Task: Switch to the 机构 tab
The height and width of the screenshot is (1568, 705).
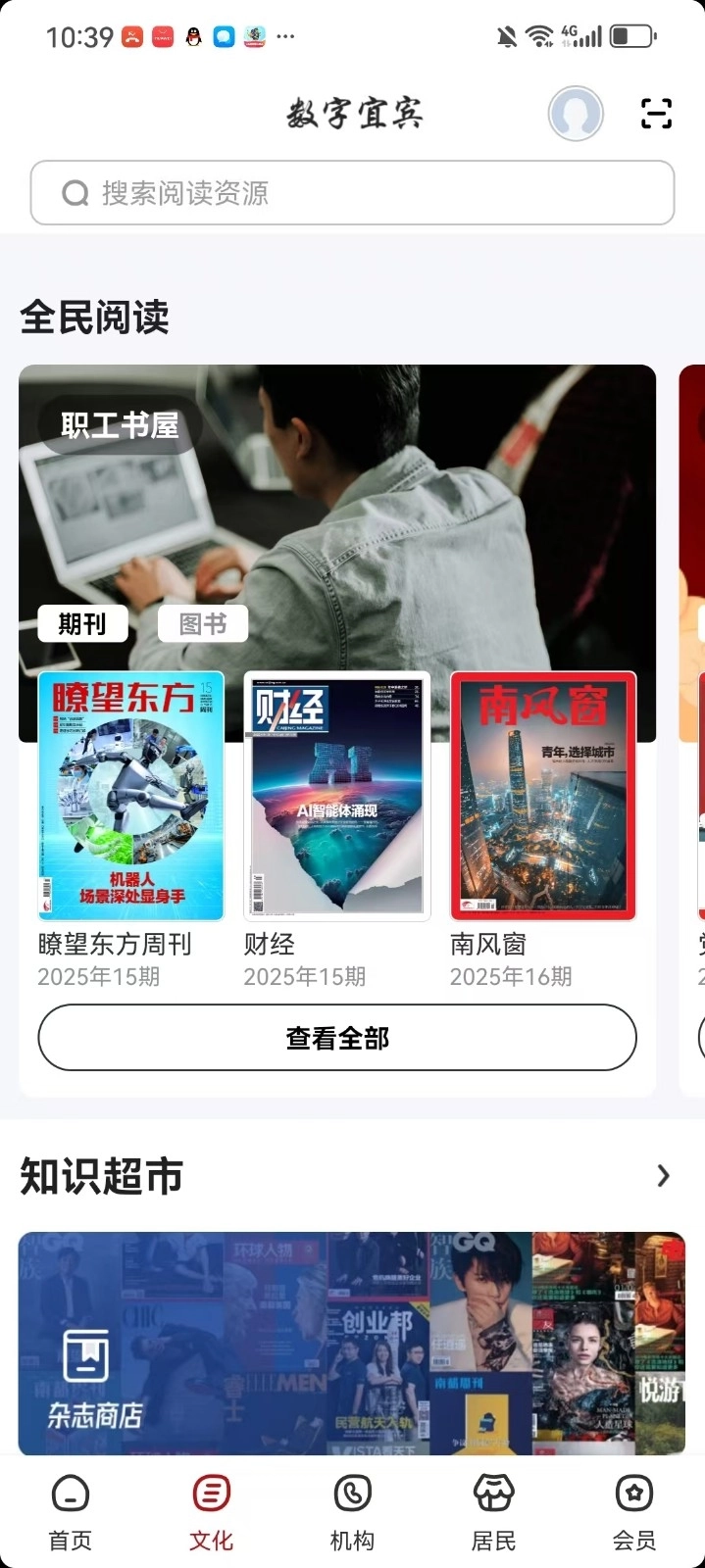Action: [352, 1512]
